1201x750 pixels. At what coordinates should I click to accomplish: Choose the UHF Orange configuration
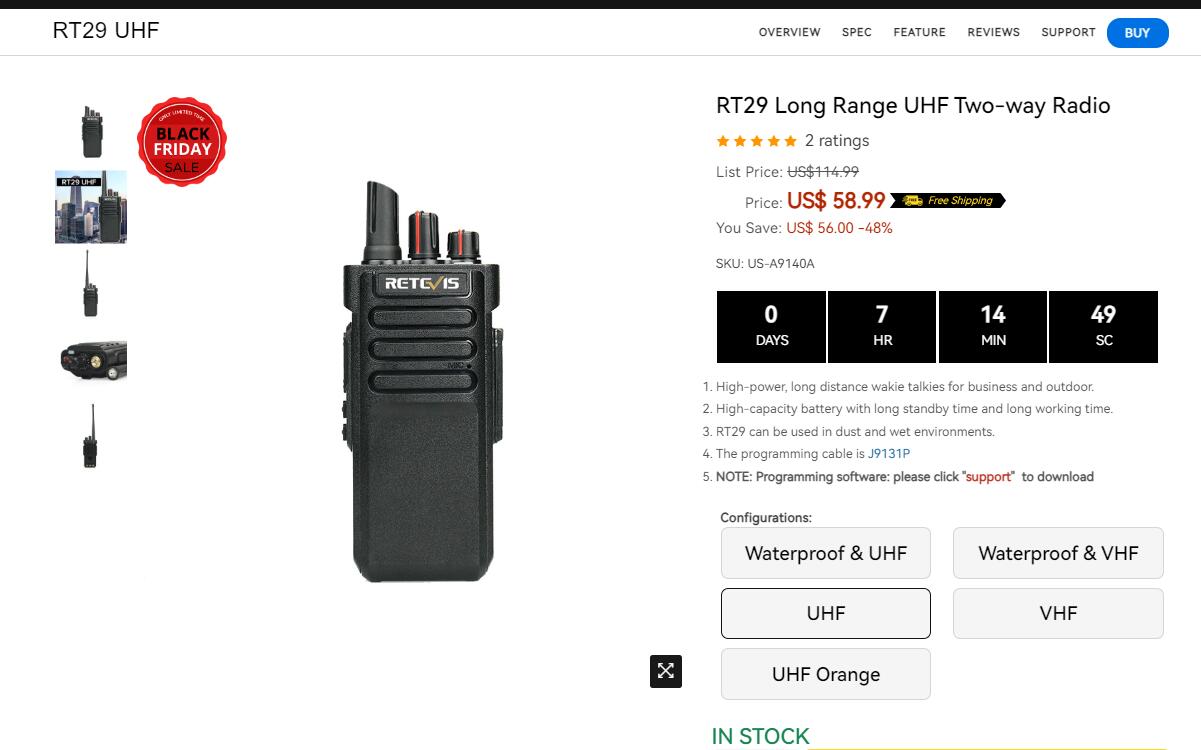pyautogui.click(x=825, y=674)
